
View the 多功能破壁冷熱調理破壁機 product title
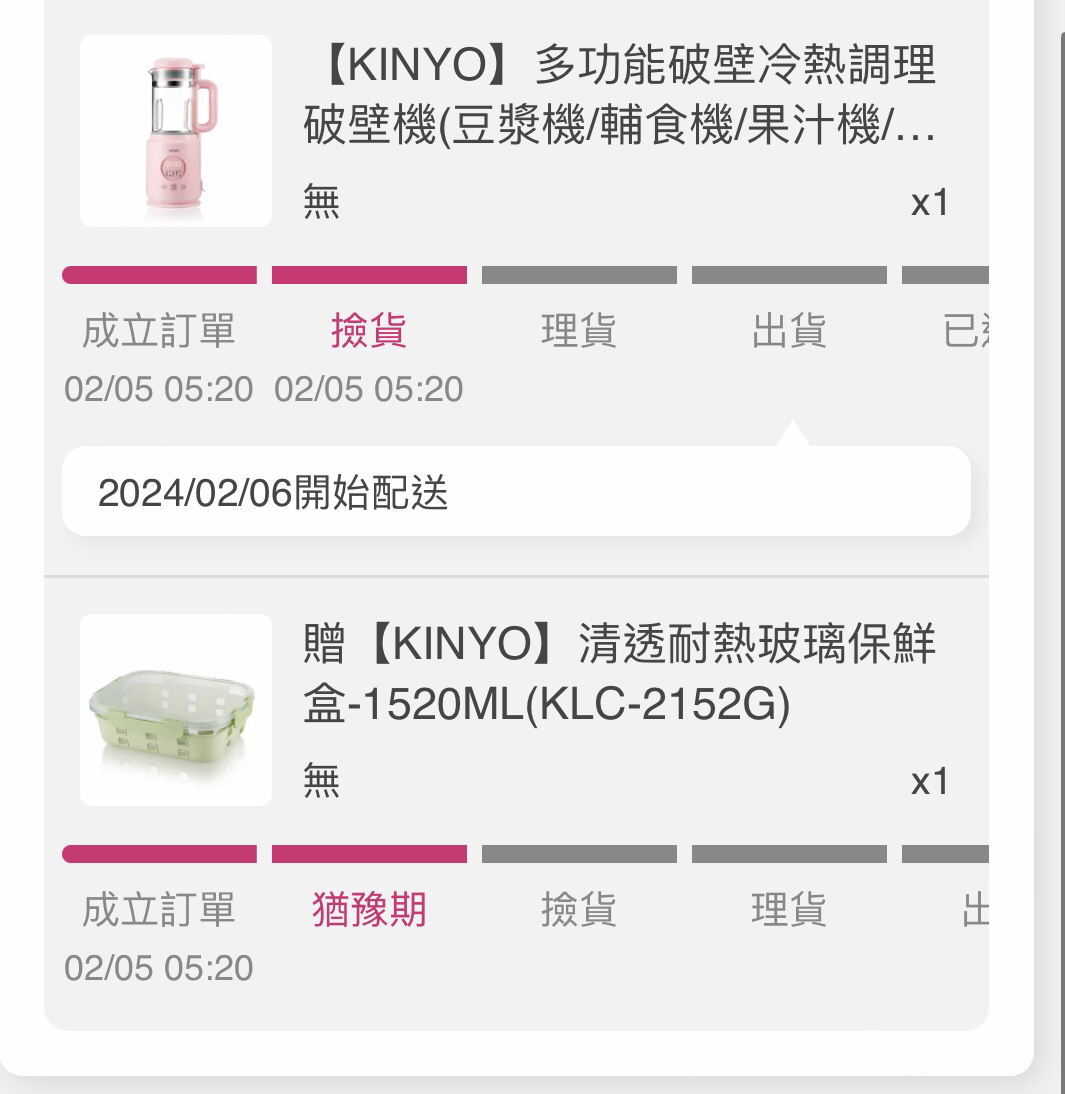[620, 98]
